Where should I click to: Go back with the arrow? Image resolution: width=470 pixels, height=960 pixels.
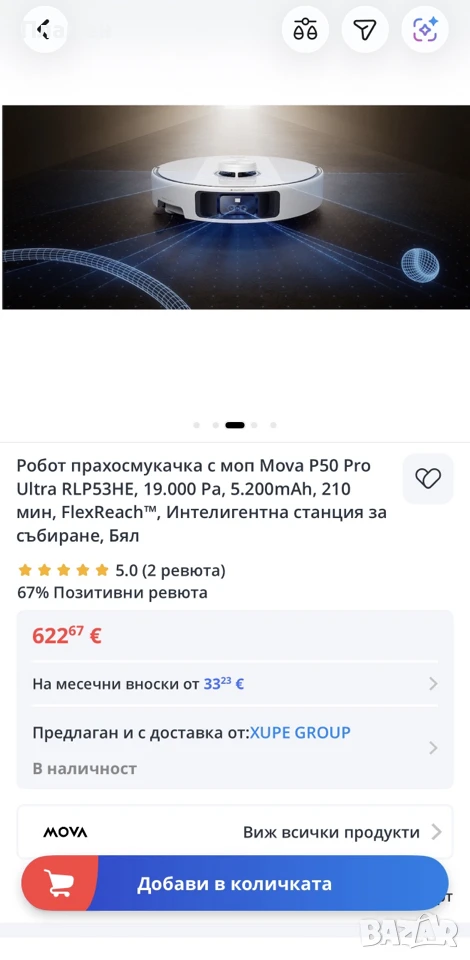tap(45, 29)
